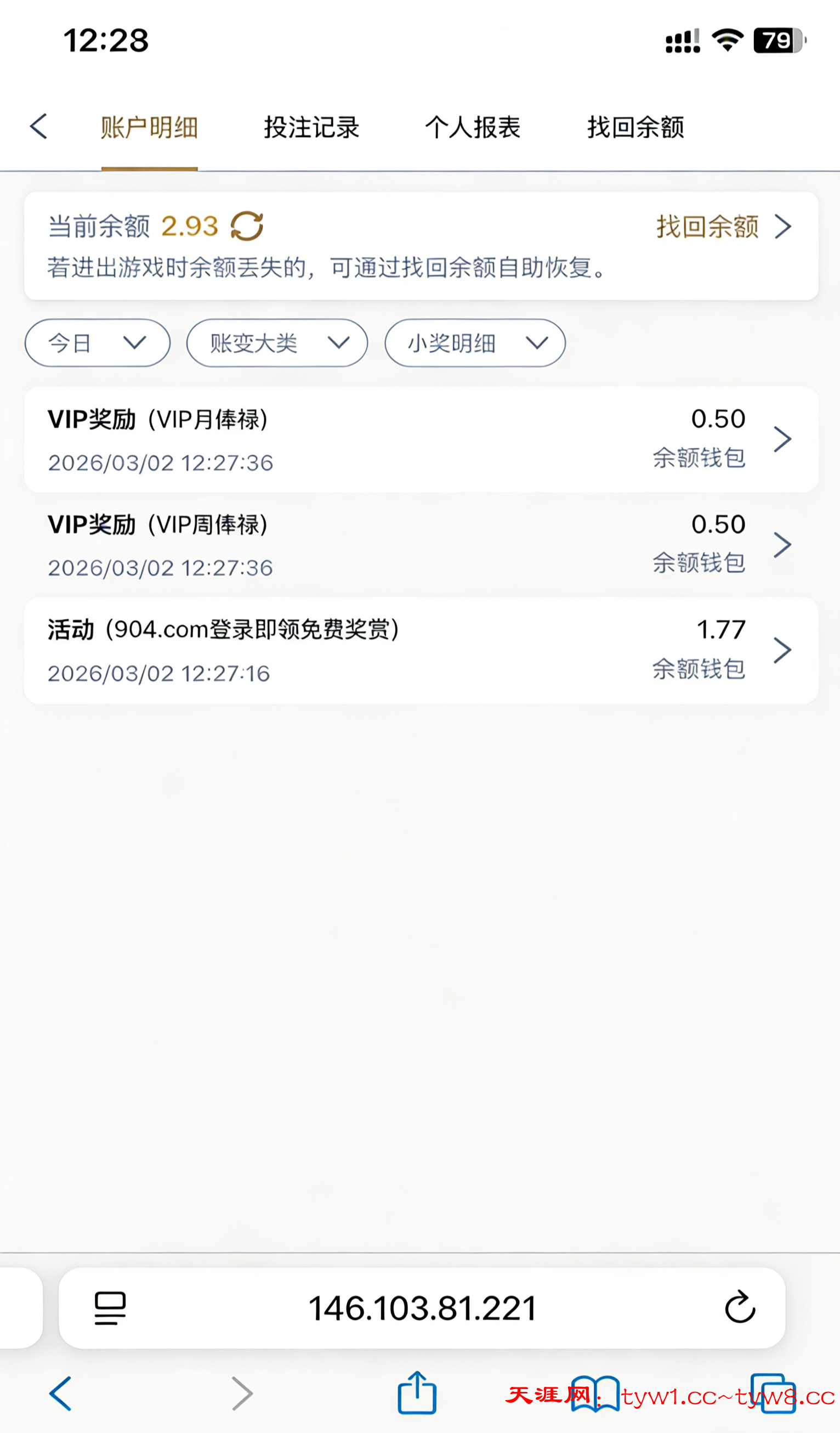The image size is (840, 1433).
Task: Expand the 今日 date filter
Action: coord(97,343)
